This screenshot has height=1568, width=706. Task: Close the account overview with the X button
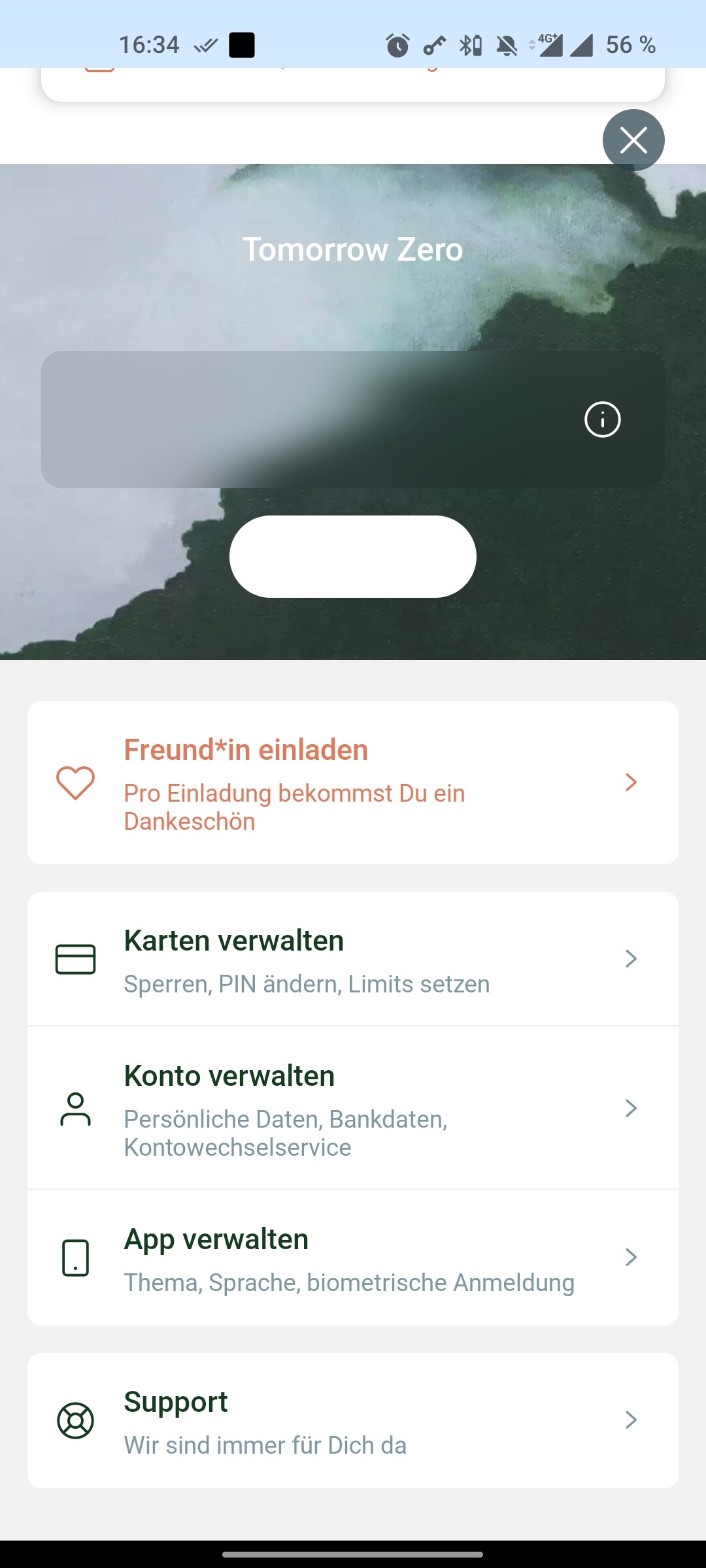pyautogui.click(x=633, y=140)
